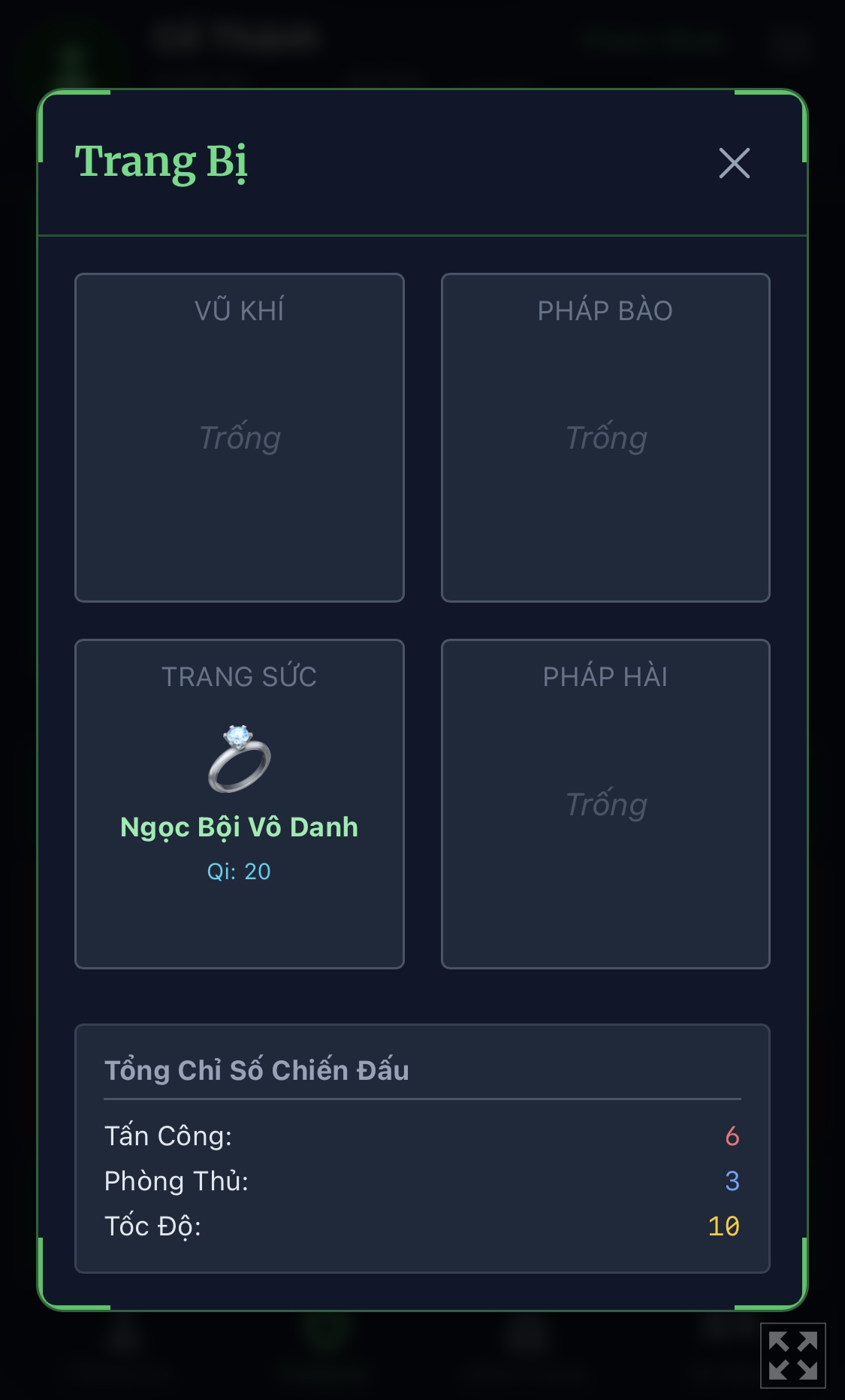Close the Trang Bị dialog

(x=734, y=163)
